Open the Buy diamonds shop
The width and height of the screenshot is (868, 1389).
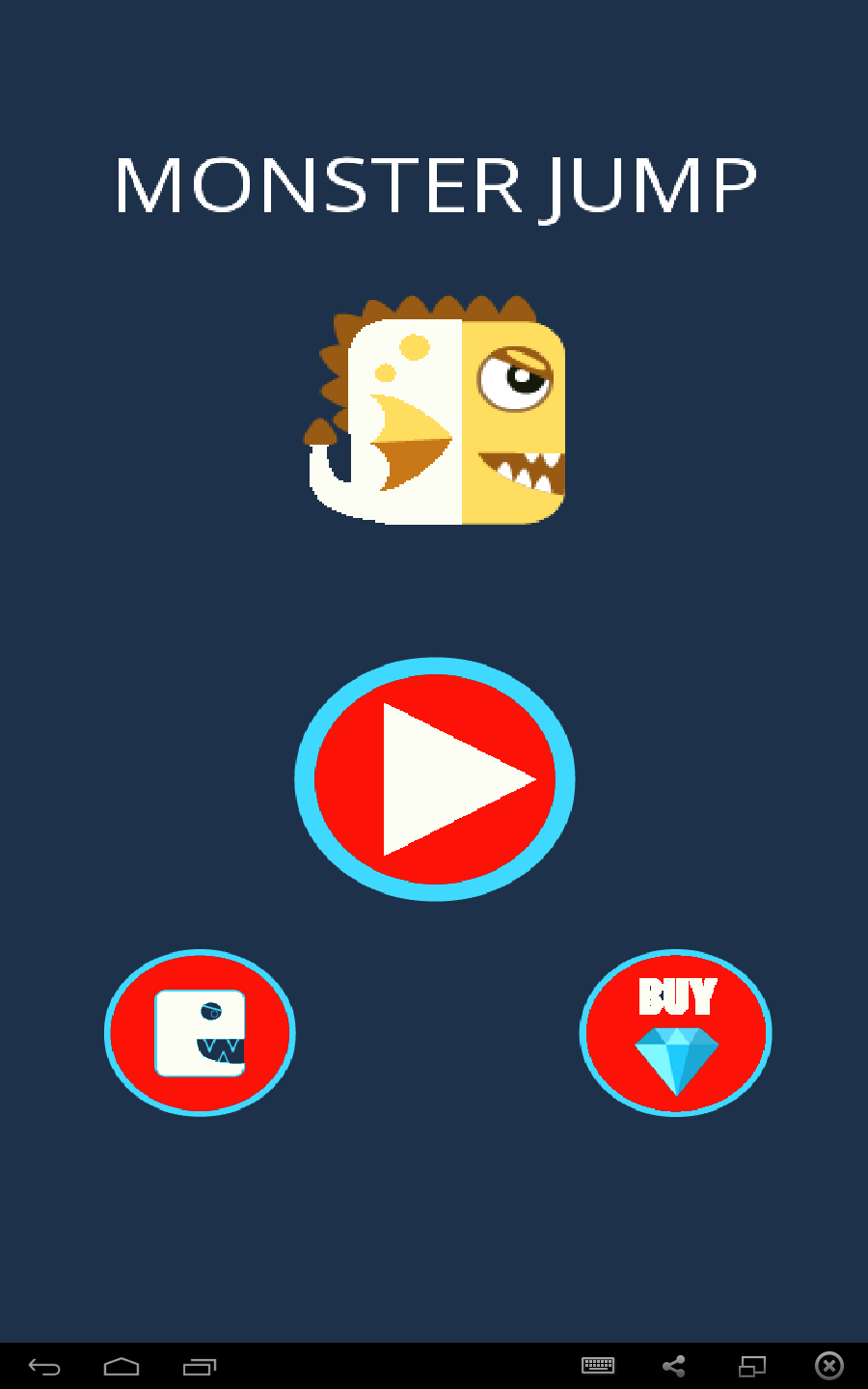pyautogui.click(x=676, y=1033)
